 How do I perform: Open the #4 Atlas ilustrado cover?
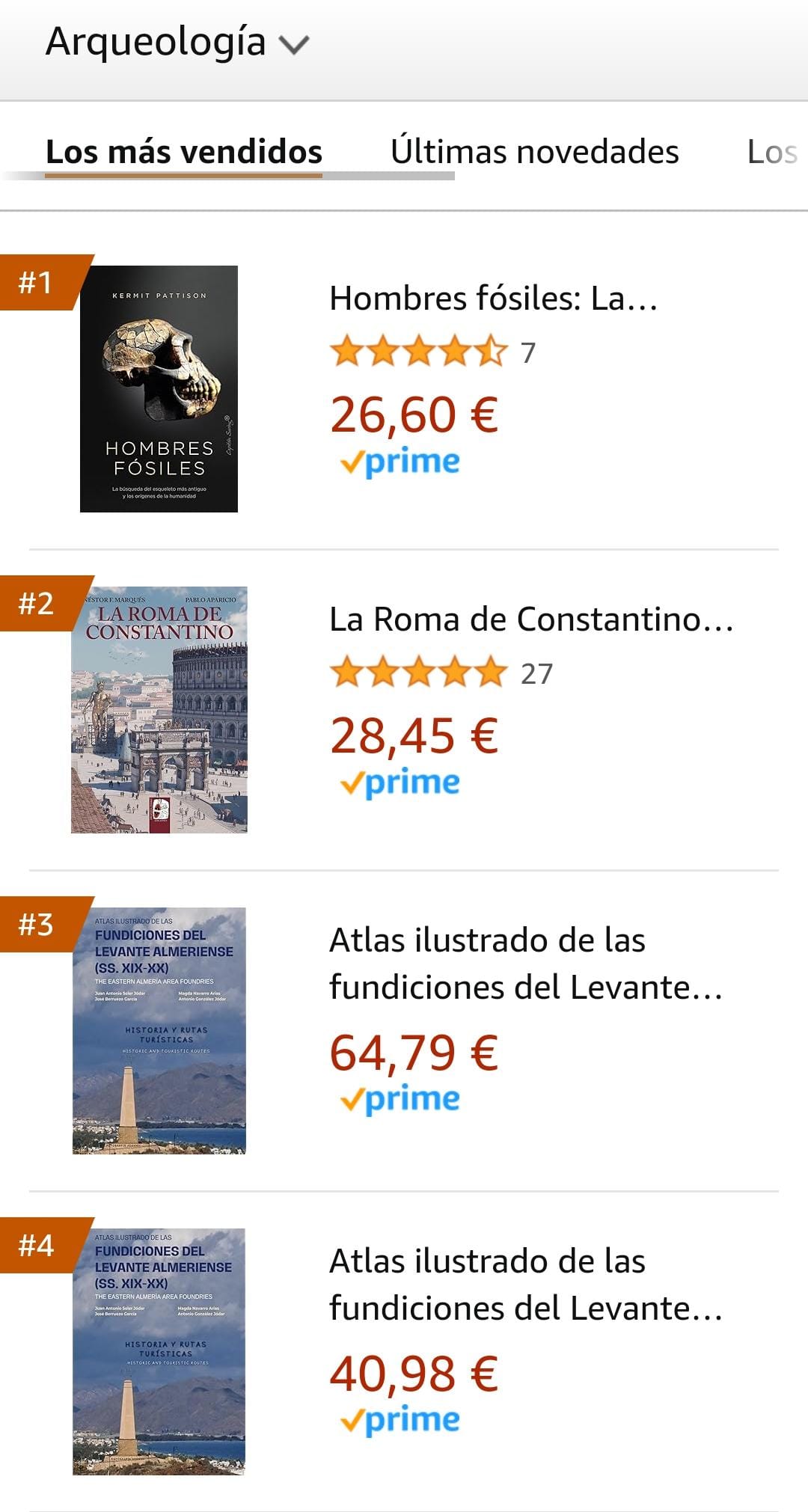pos(159,1351)
